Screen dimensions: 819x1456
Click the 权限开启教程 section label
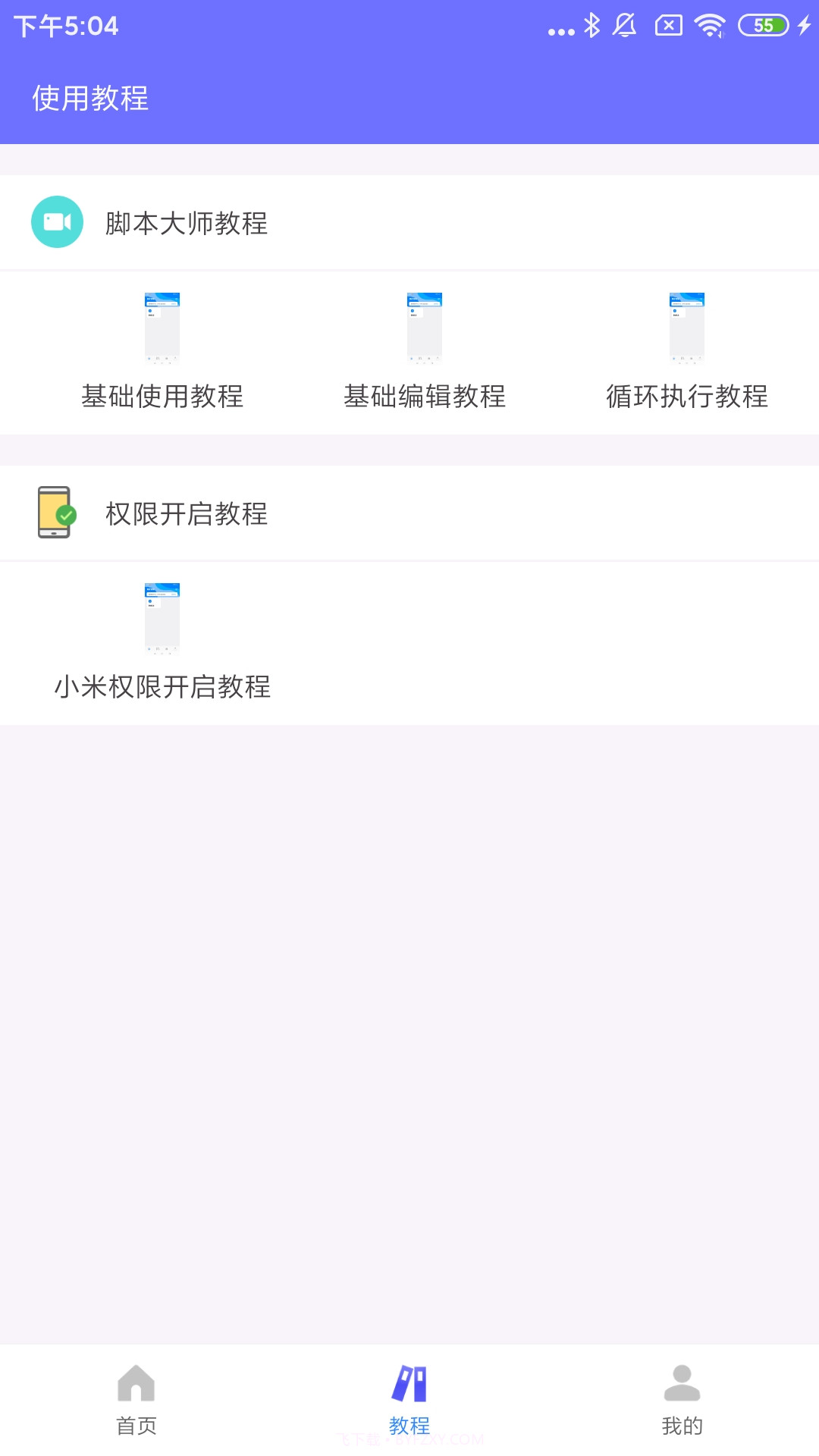(187, 514)
